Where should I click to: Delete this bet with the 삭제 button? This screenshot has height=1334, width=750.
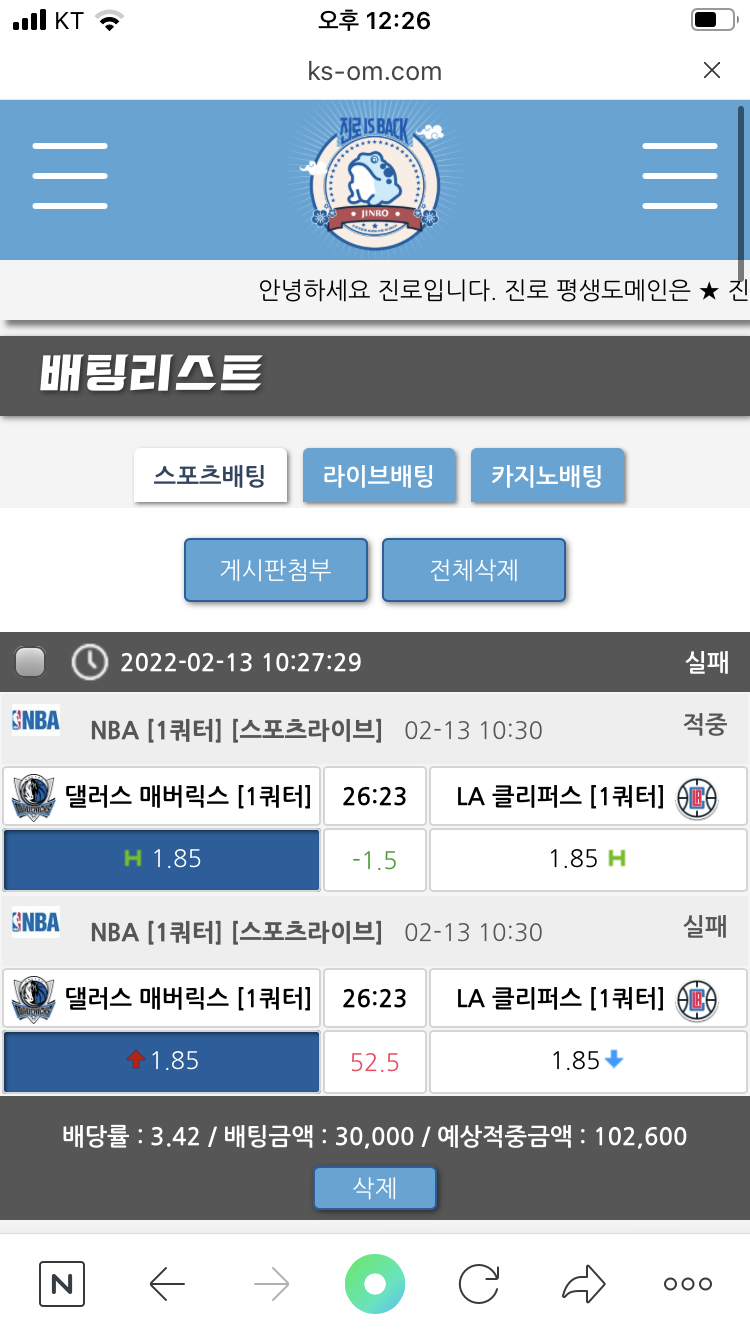click(x=375, y=1188)
